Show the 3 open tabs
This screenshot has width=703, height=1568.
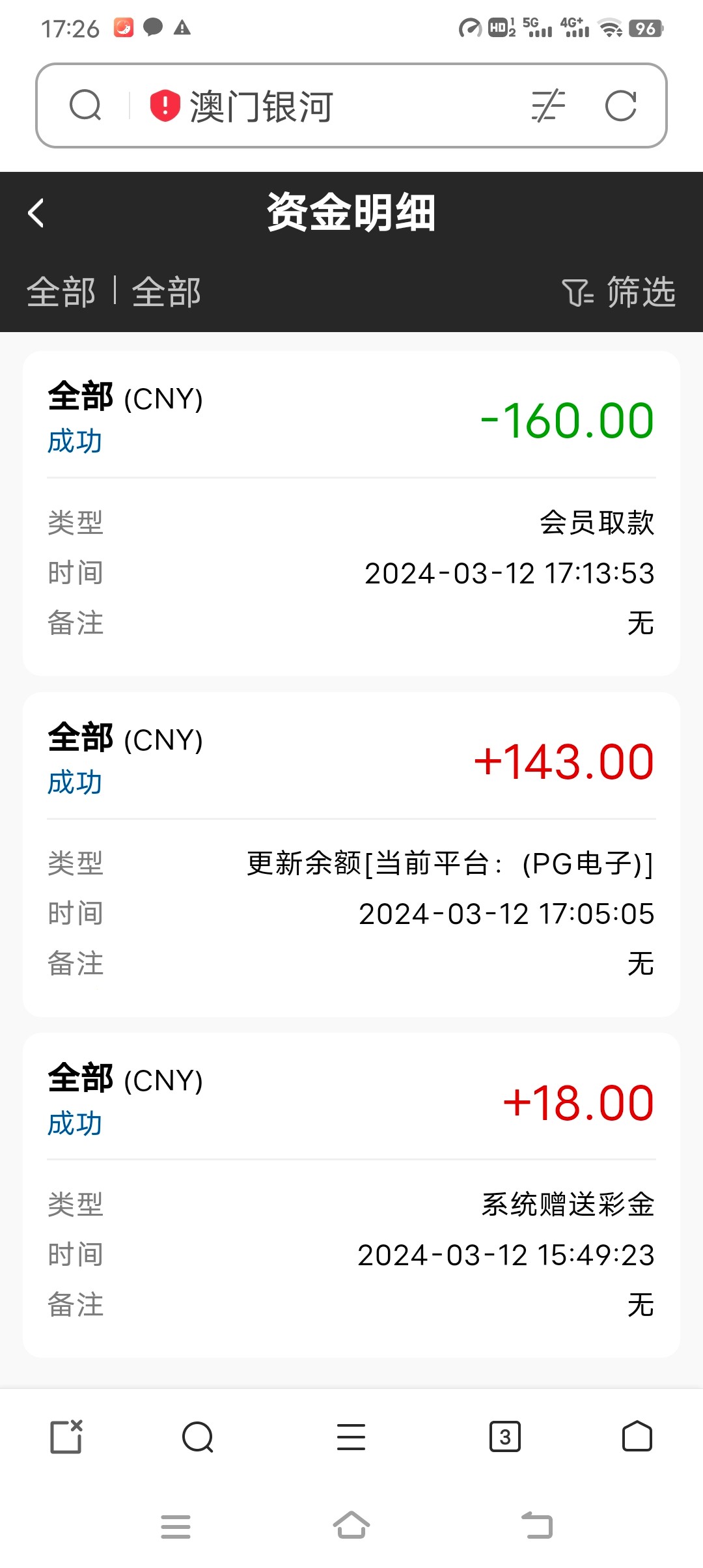pos(504,1436)
